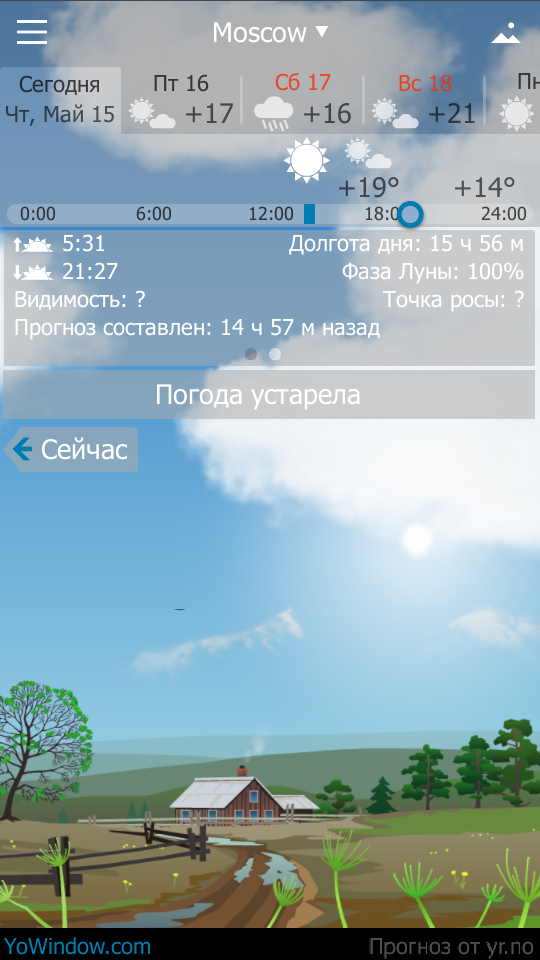The height and width of the screenshot is (960, 540).
Task: Return to current time via Сейчас
Action: 72,450
